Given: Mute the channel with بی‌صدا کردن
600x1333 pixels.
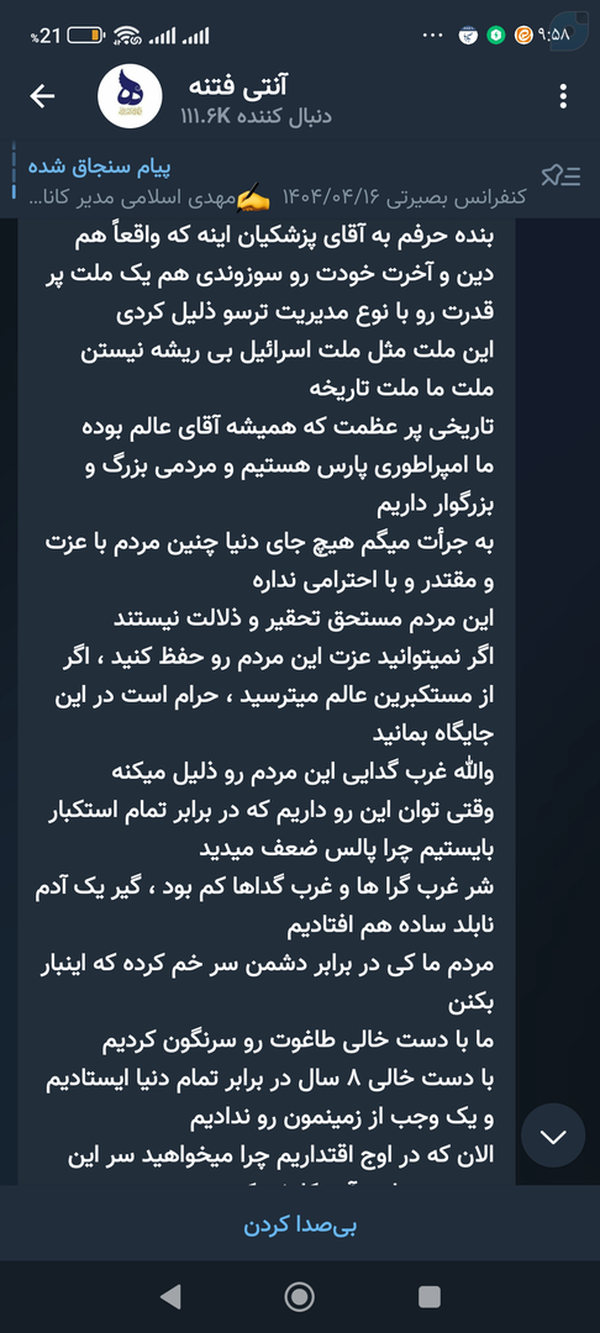Looking at the screenshot, I should tap(300, 1224).
